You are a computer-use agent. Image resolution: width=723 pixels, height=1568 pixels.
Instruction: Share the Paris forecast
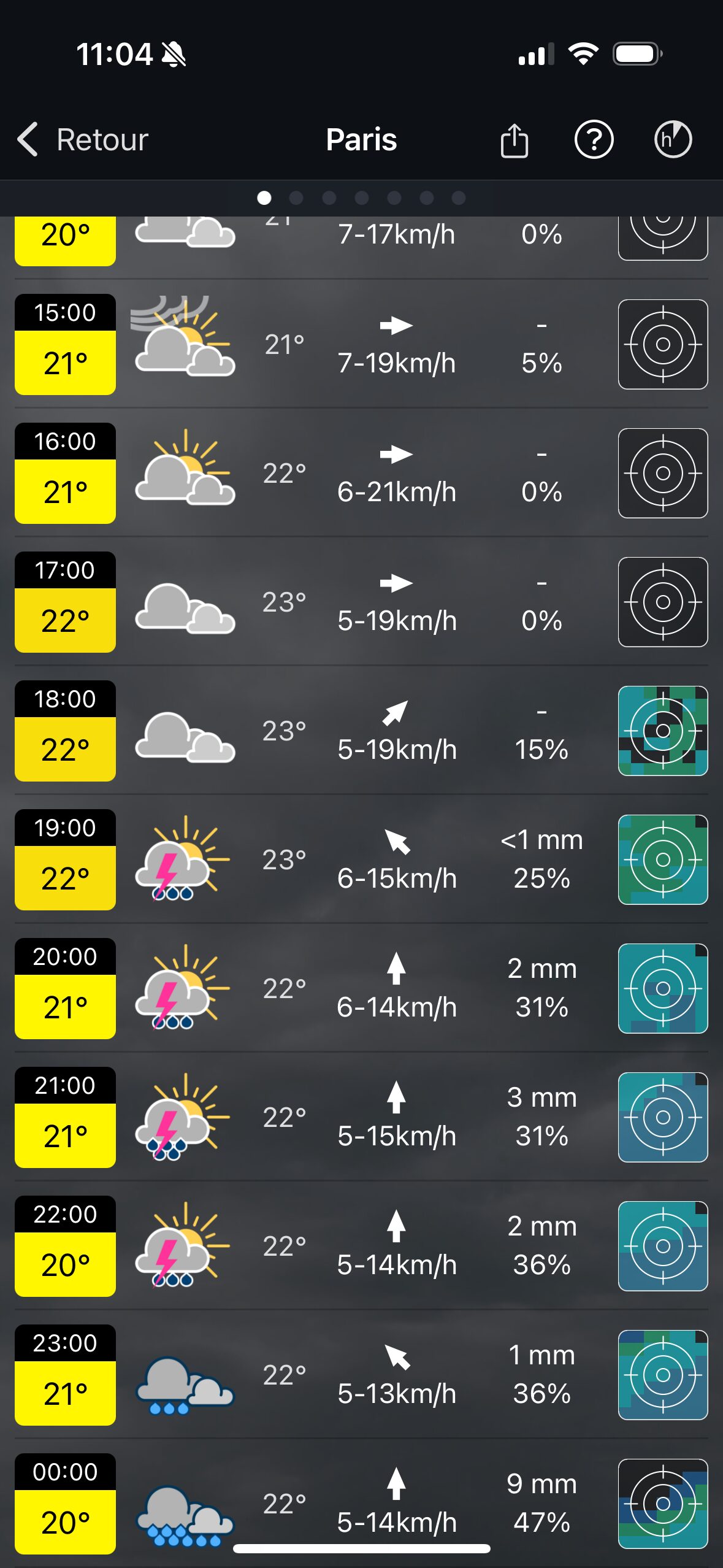(514, 140)
